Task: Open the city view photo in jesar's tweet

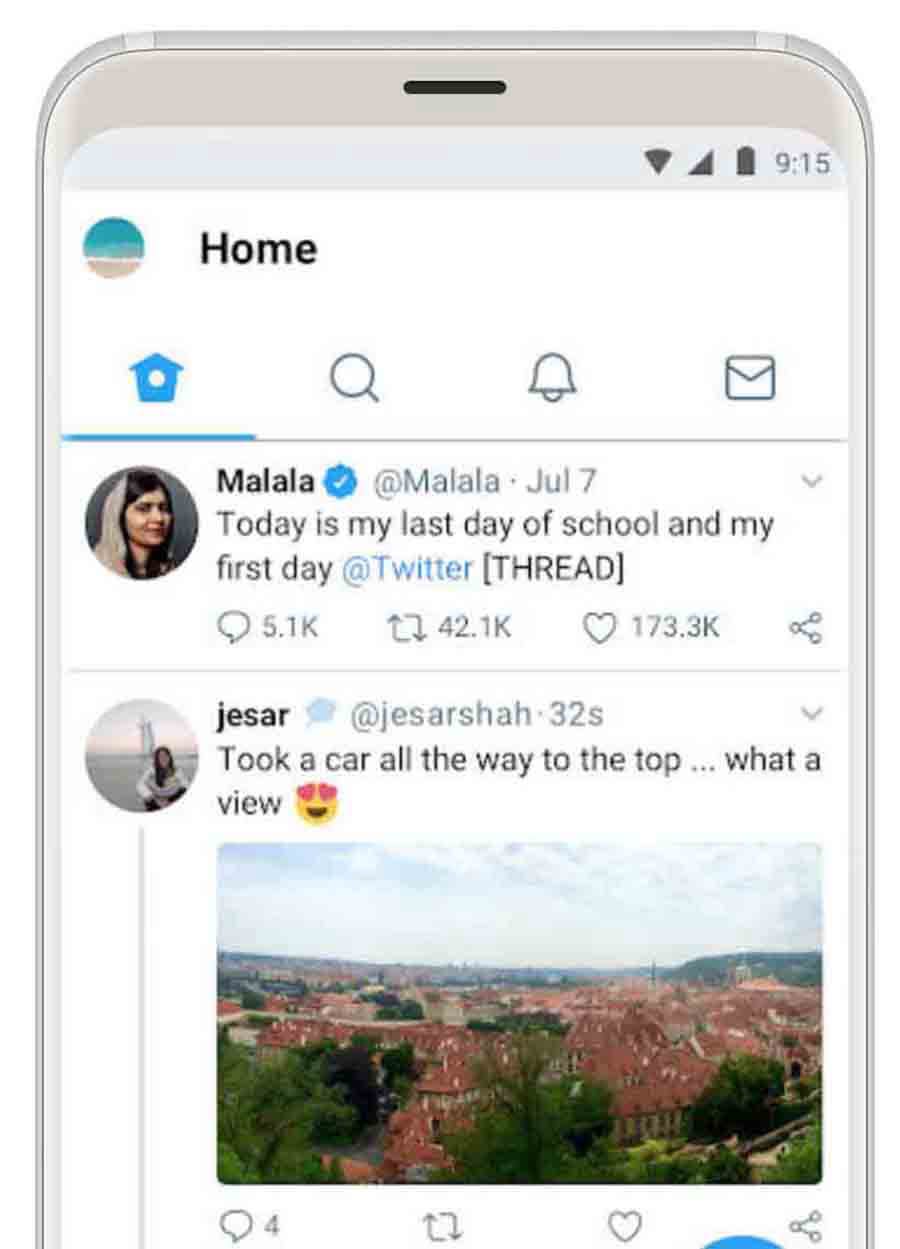Action: coord(519,1013)
